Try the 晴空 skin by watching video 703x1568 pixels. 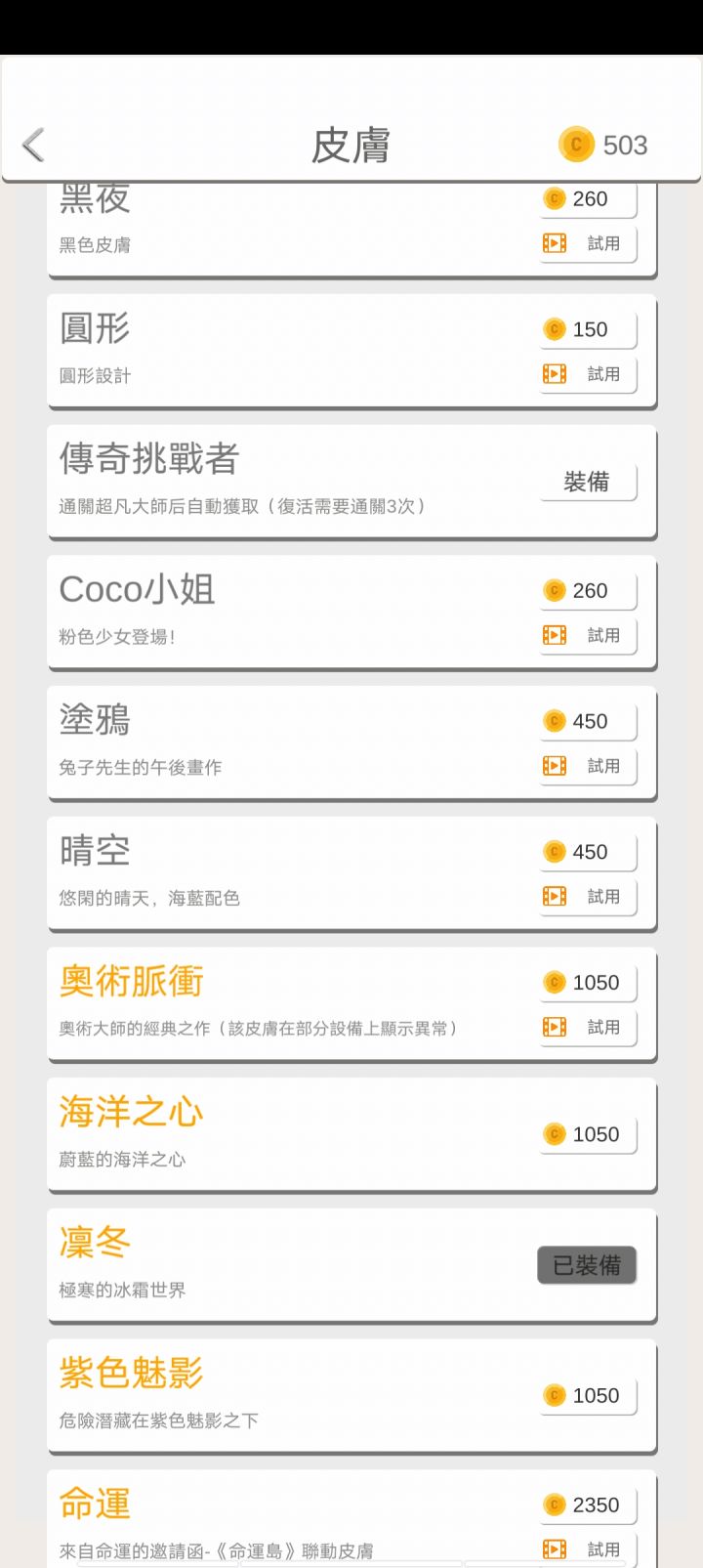[588, 897]
